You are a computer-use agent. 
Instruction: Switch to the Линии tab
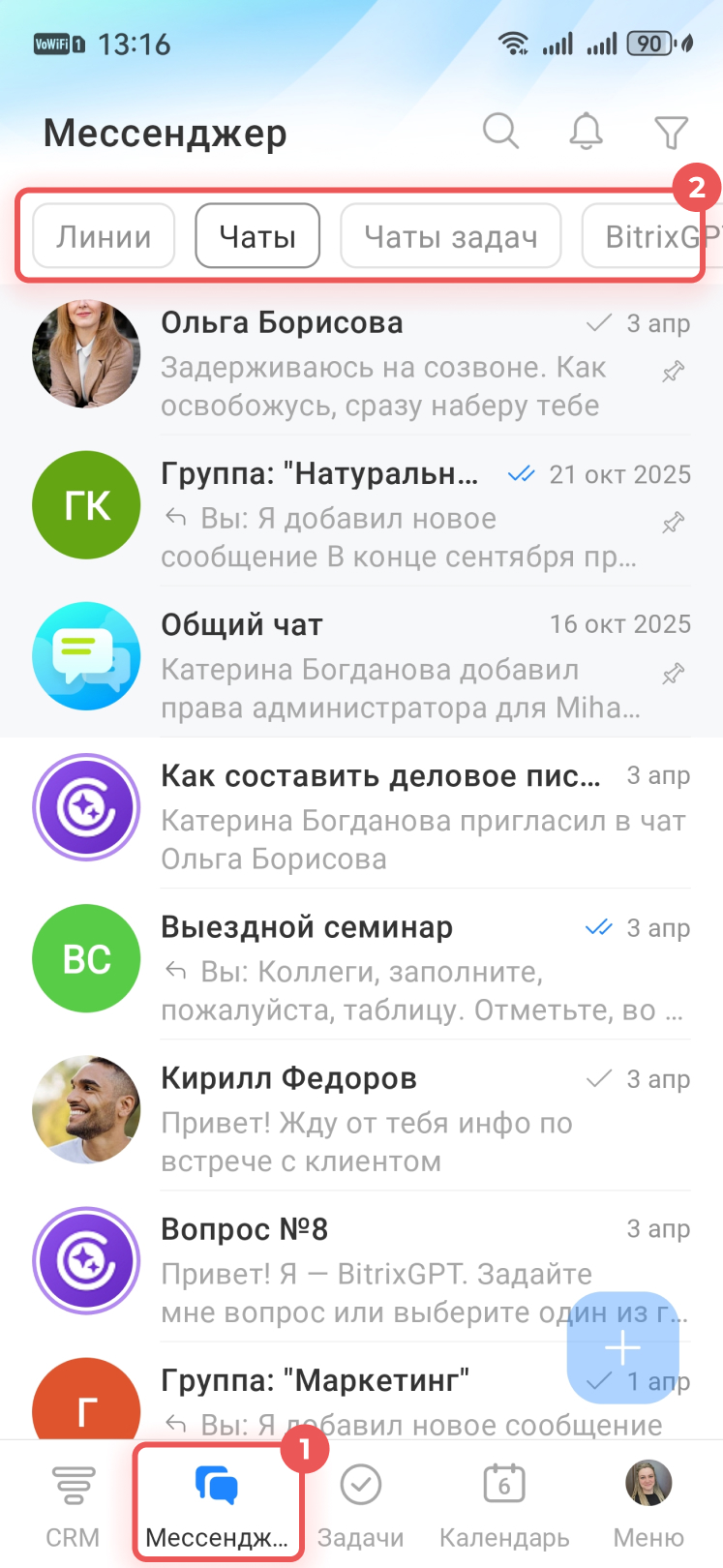[x=104, y=236]
